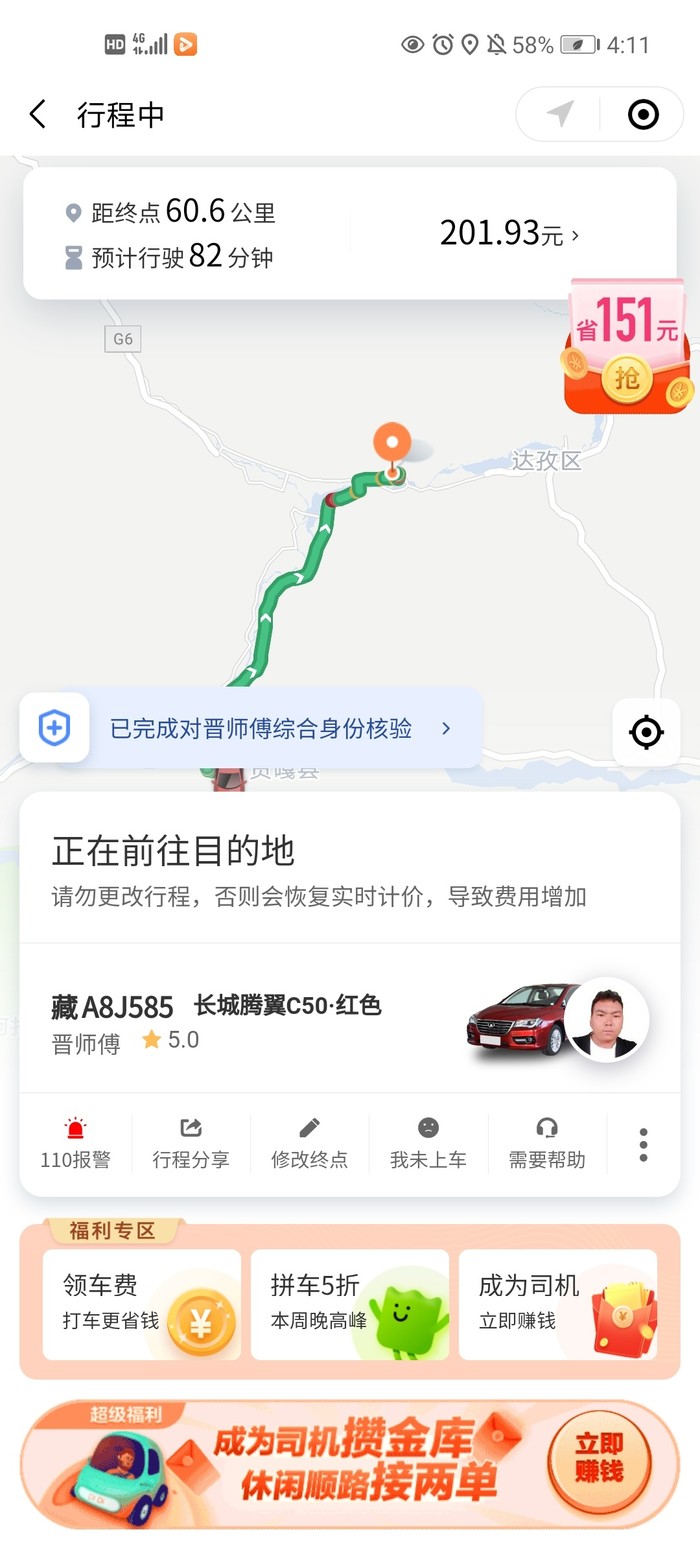Call police with 110报警

tap(75, 1144)
